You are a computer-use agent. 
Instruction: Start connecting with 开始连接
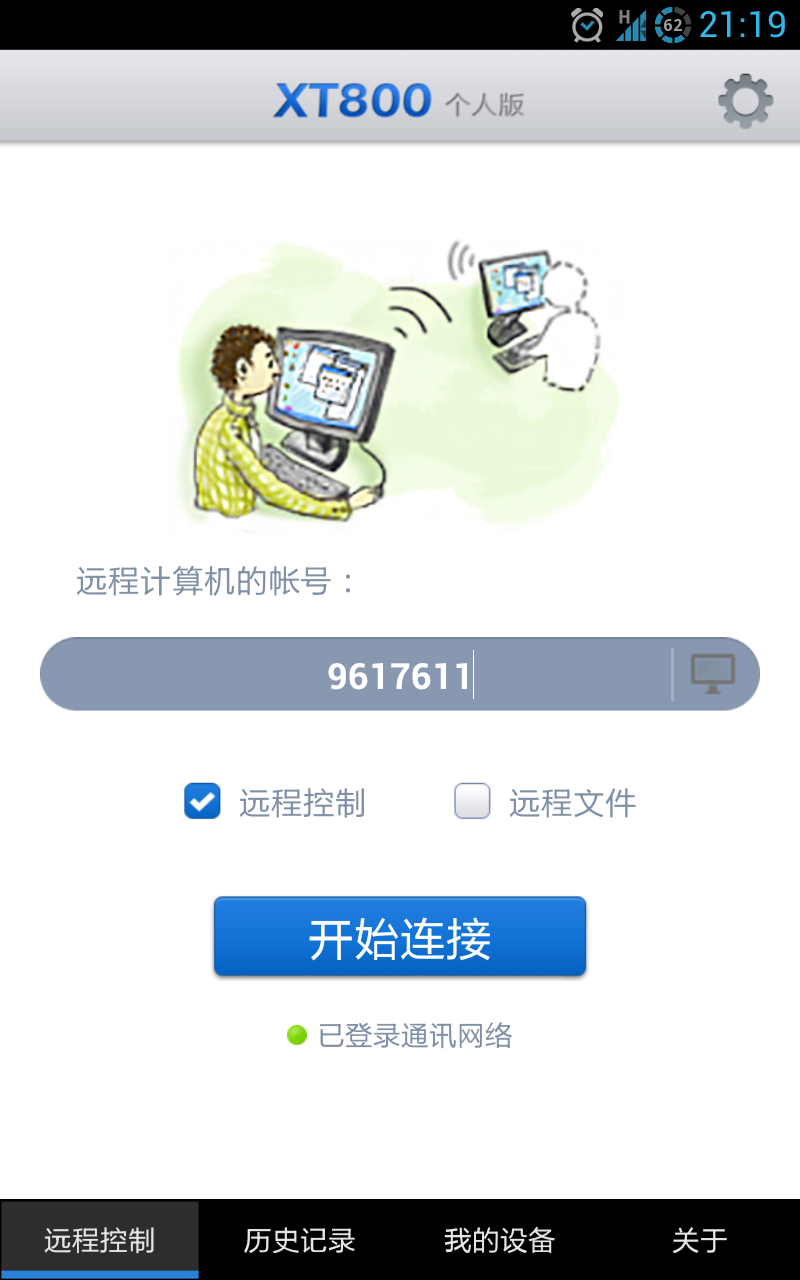pos(399,937)
